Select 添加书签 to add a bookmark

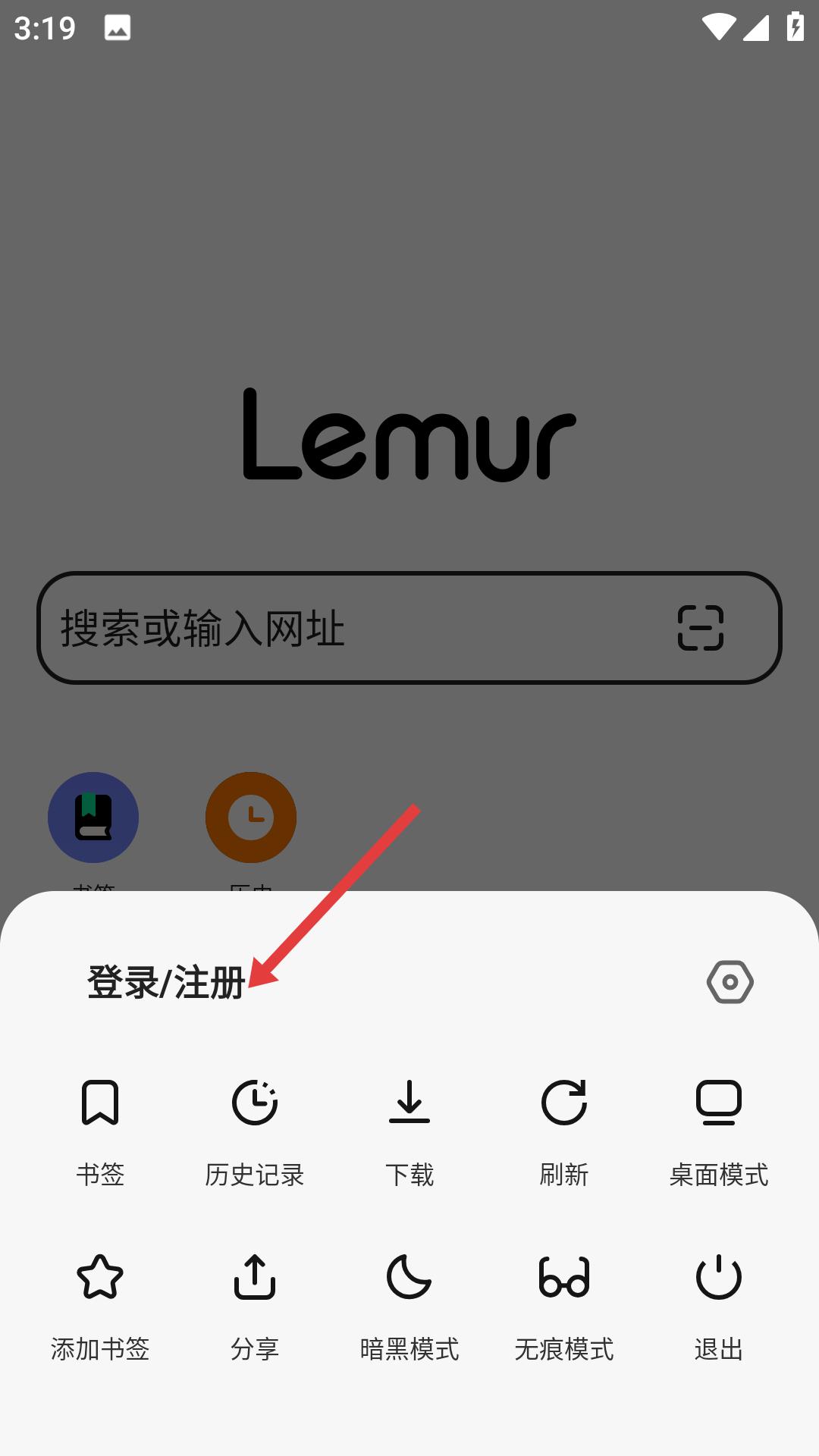[102, 1301]
